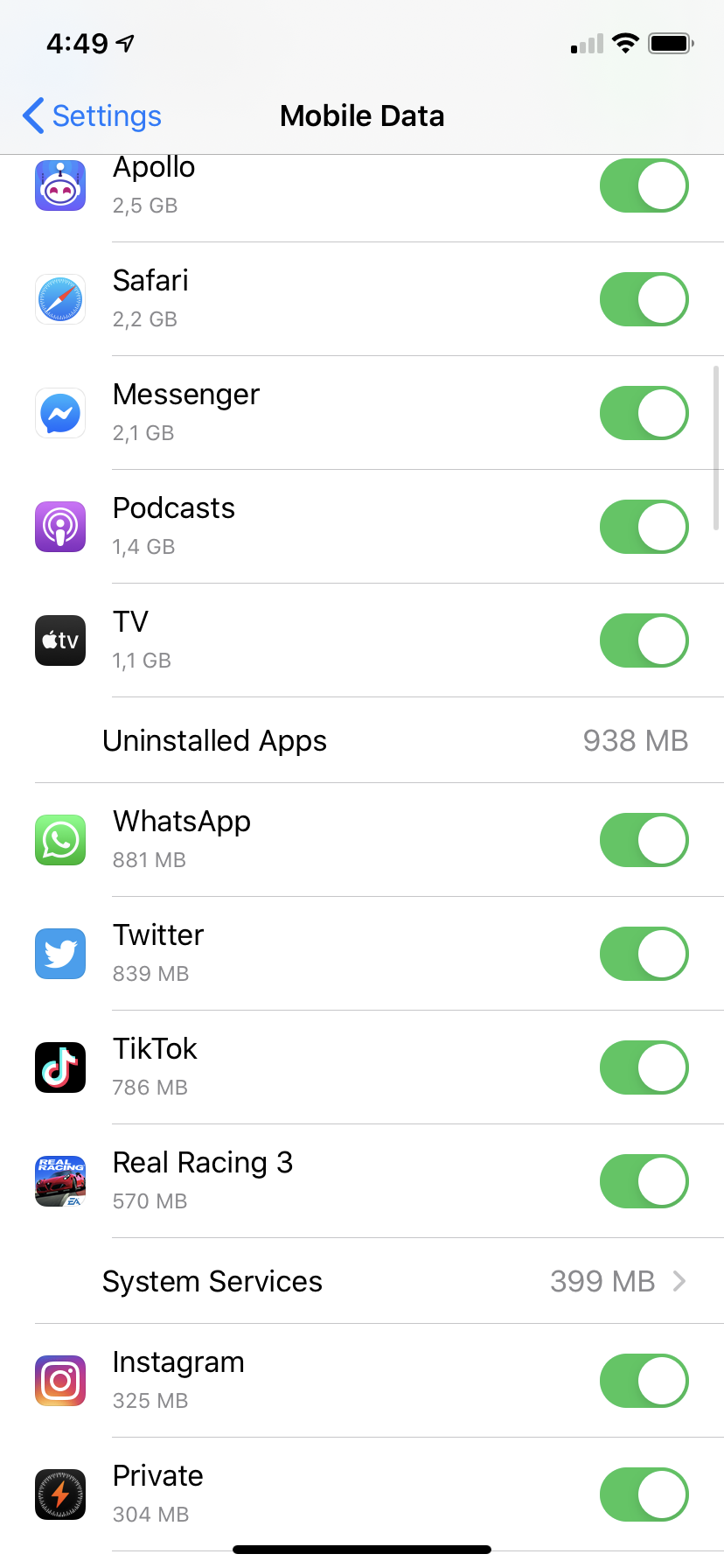The width and height of the screenshot is (724, 1568).
Task: Disable mobile data for Apollo
Action: [x=644, y=185]
